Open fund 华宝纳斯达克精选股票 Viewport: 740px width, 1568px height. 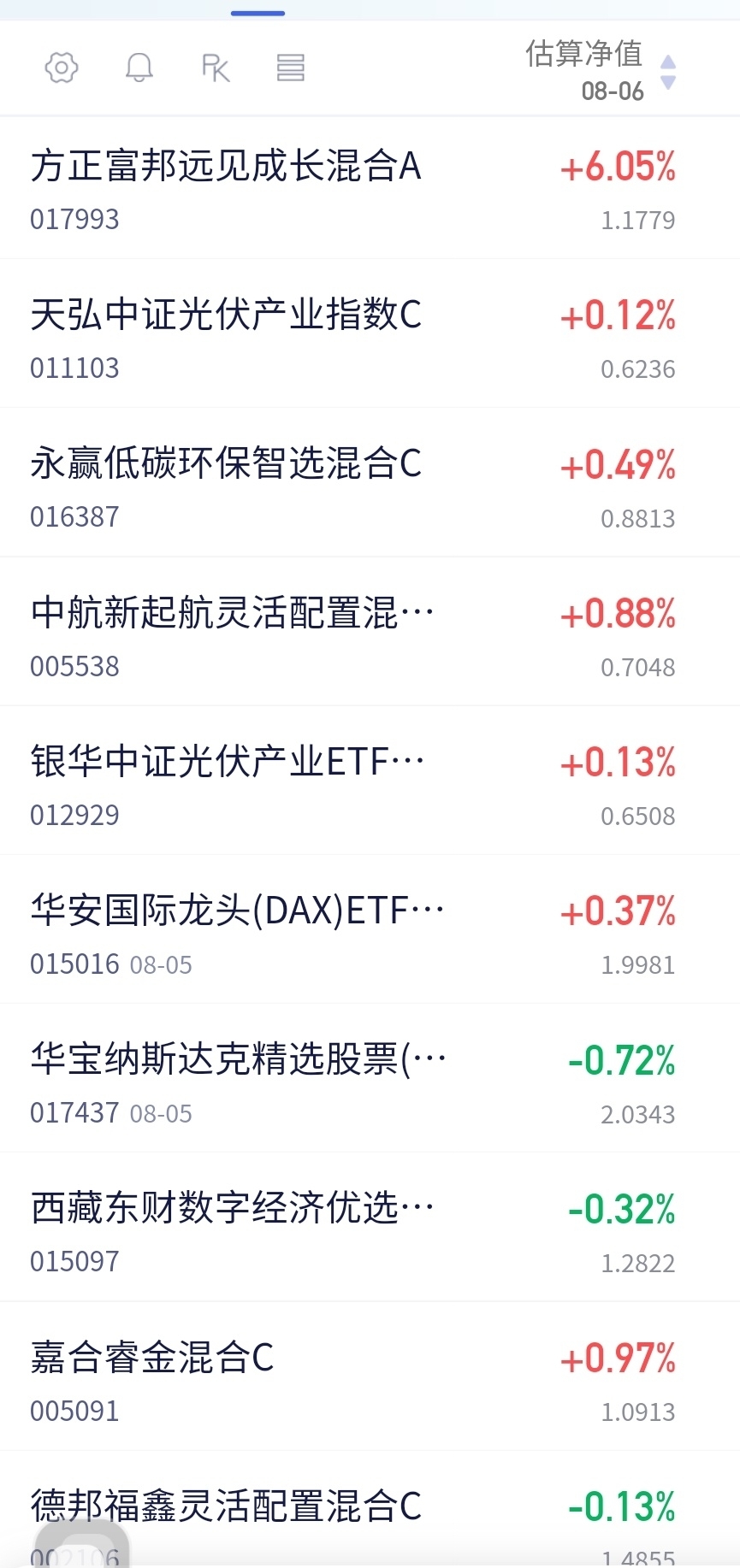coord(370,1078)
